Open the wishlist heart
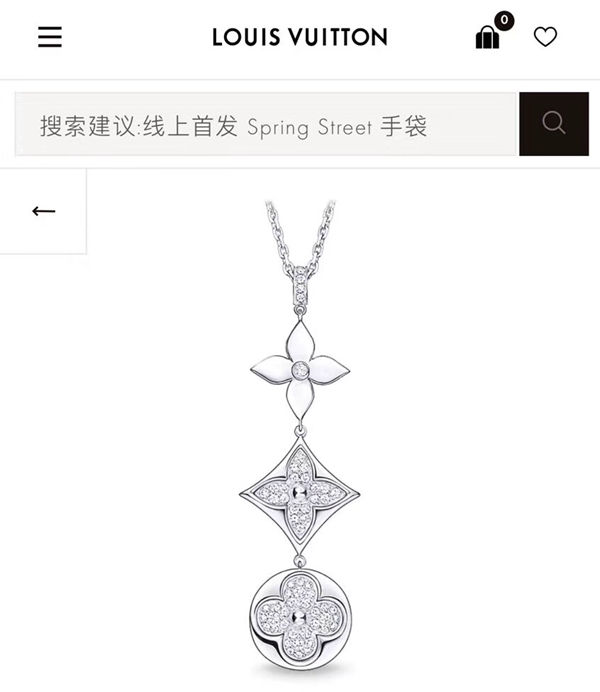The image size is (600, 692). pos(545,37)
